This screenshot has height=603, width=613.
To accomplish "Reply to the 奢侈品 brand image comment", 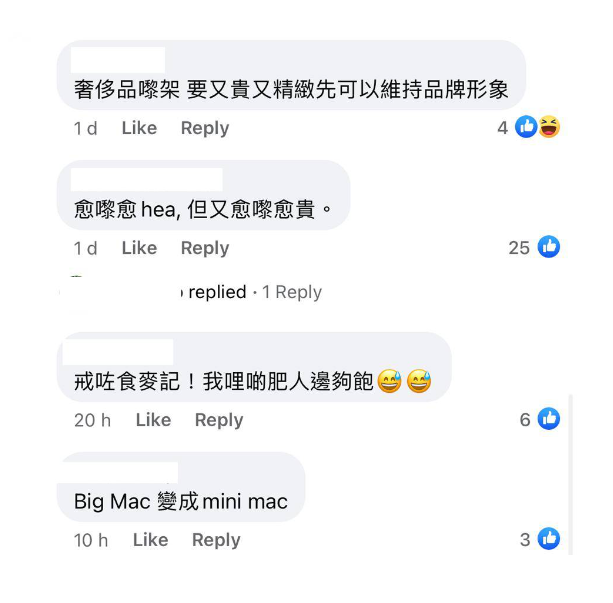I will (205, 128).
